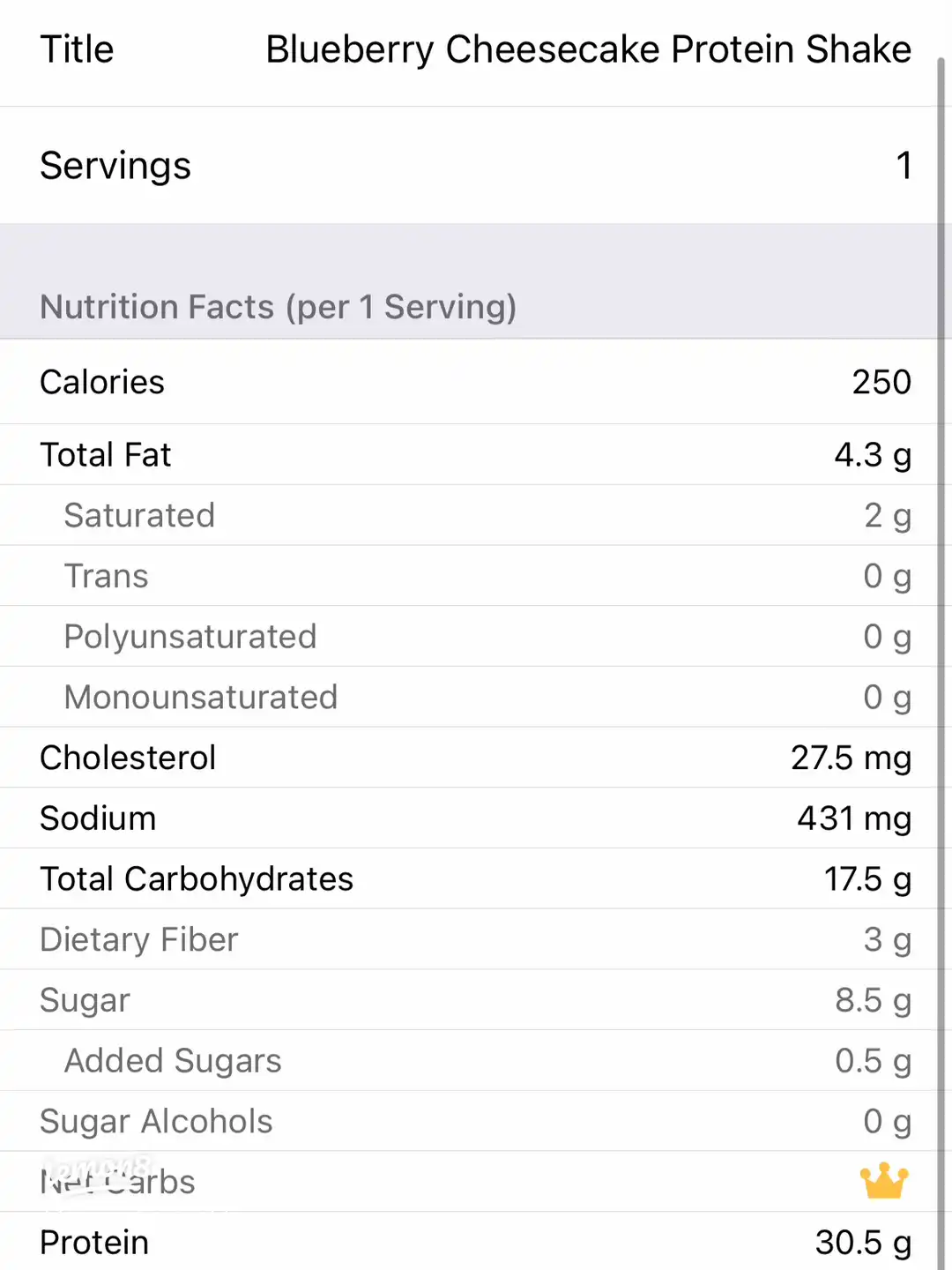
Task: Select the Nutrition Facts section header
Action: pyautogui.click(x=279, y=307)
